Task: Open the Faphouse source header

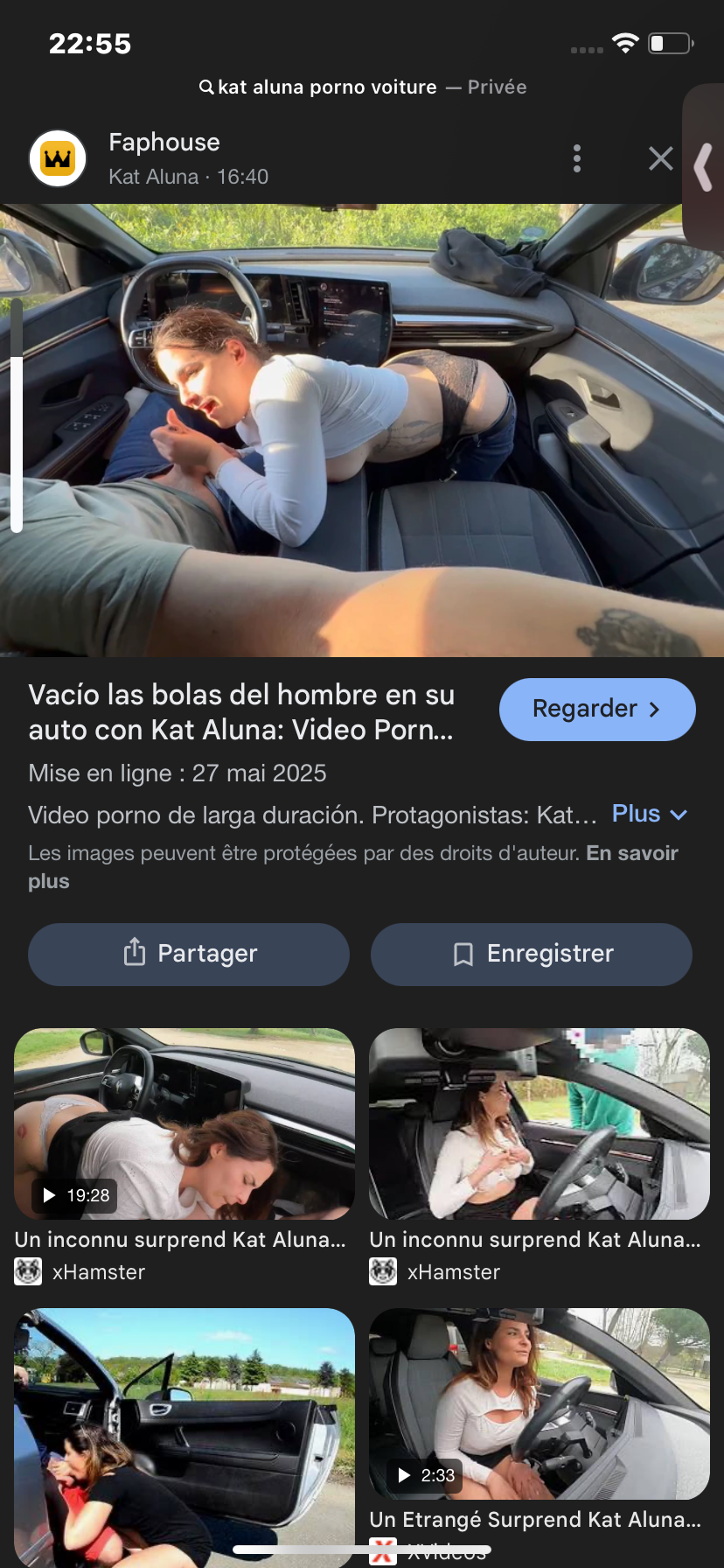Action: pos(164,158)
